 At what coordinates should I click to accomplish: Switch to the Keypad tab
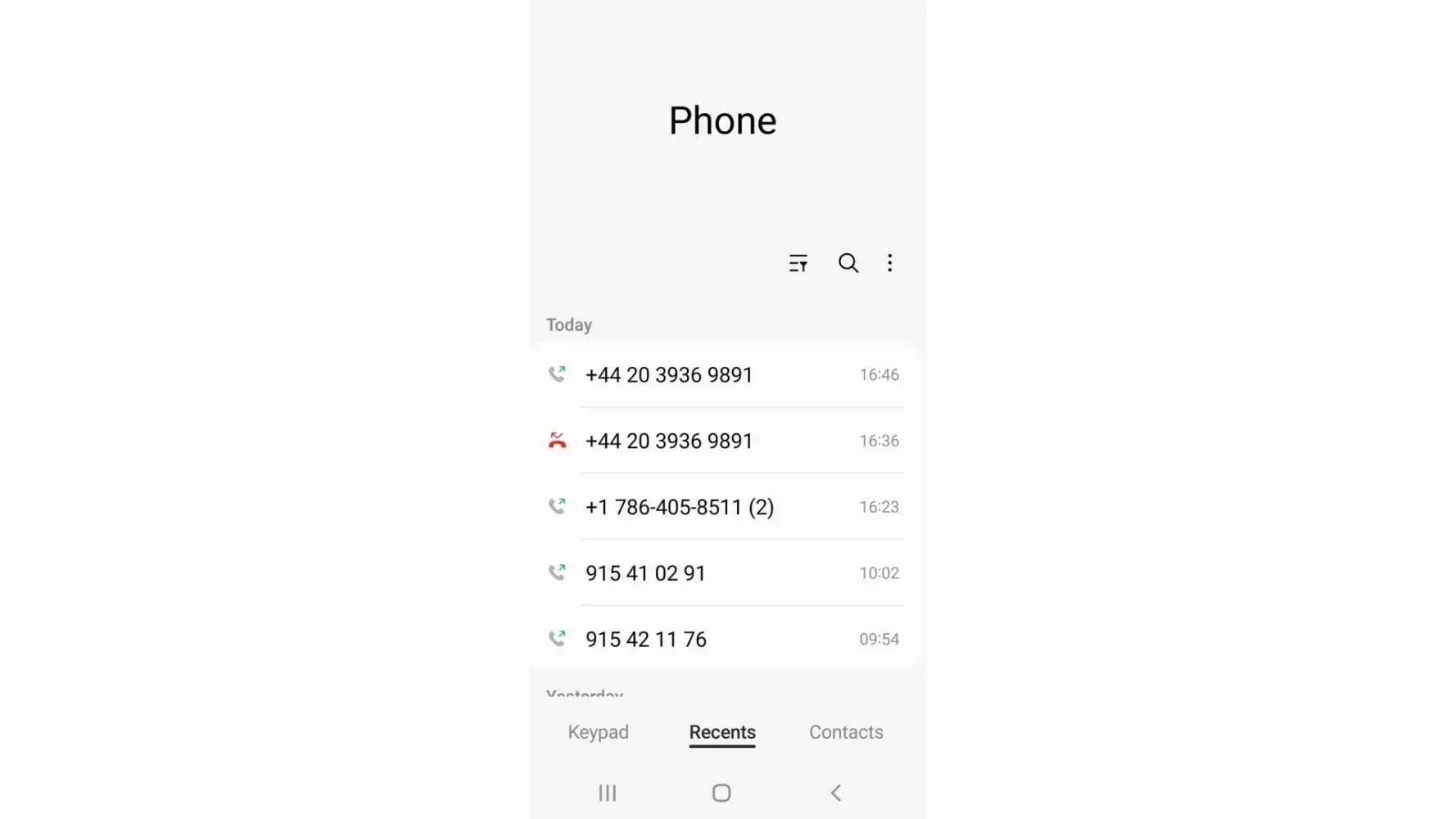tap(598, 732)
